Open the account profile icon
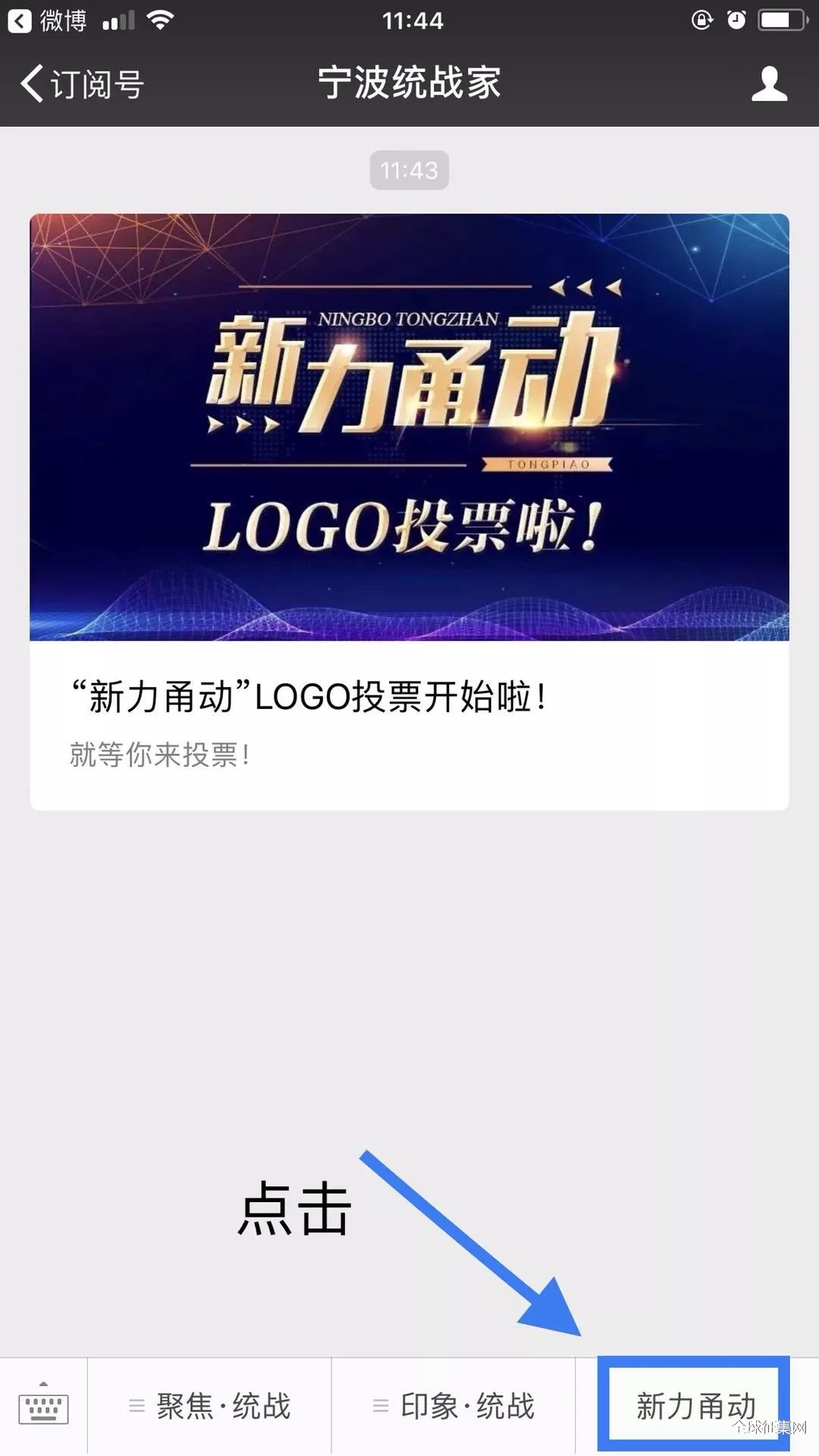This screenshot has width=819, height=1456. pyautogui.click(x=769, y=83)
